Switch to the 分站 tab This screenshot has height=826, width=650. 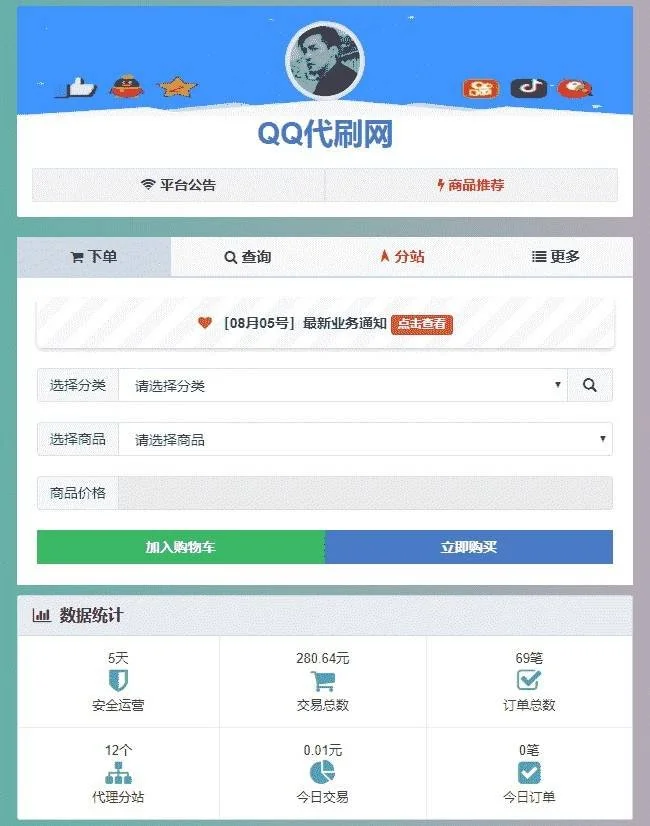[x=402, y=257]
